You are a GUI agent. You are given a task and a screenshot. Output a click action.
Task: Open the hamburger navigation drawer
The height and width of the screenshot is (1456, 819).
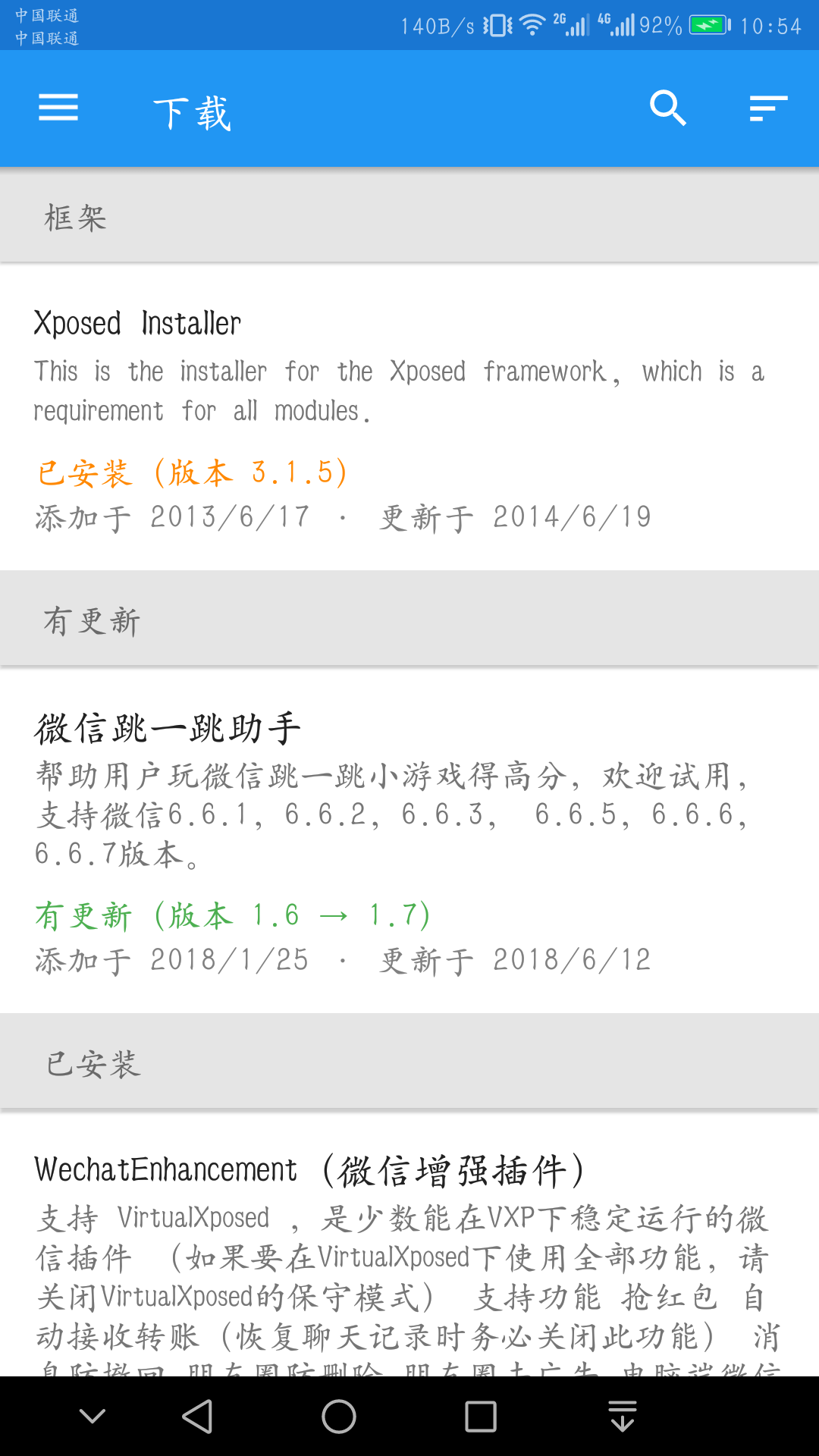click(x=58, y=108)
